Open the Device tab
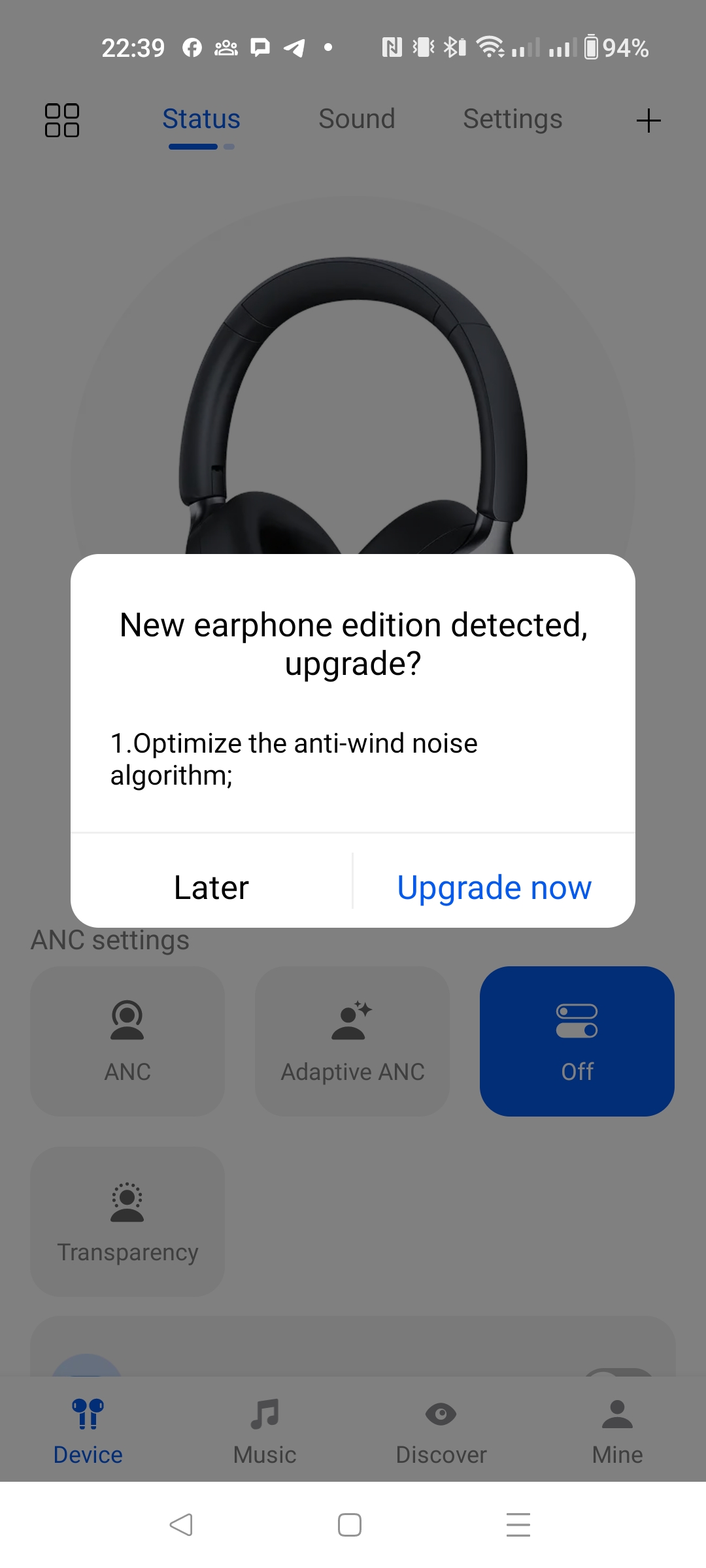This screenshot has height=1568, width=706. pos(88,1431)
